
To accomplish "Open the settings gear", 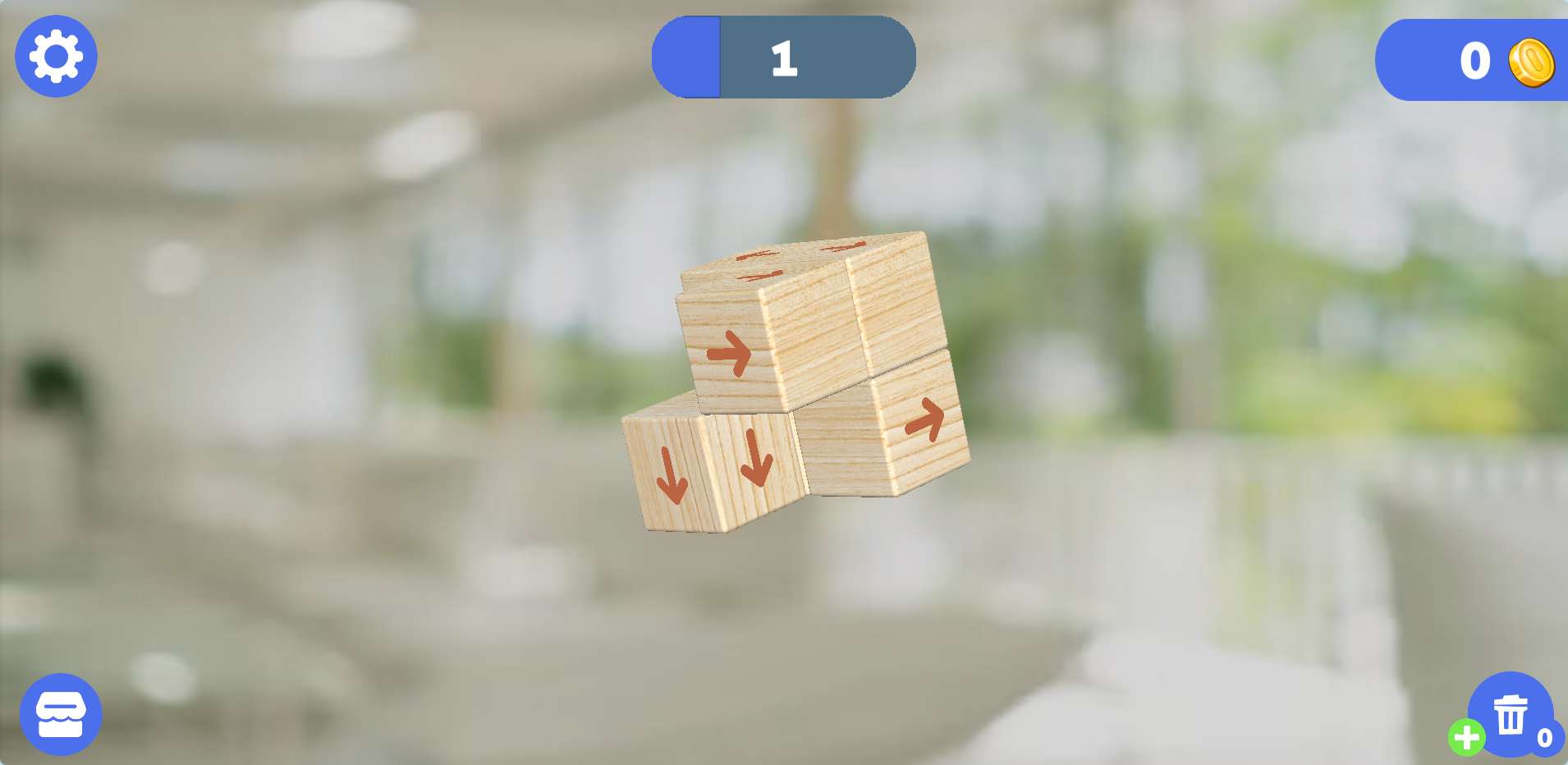I will 56,57.
